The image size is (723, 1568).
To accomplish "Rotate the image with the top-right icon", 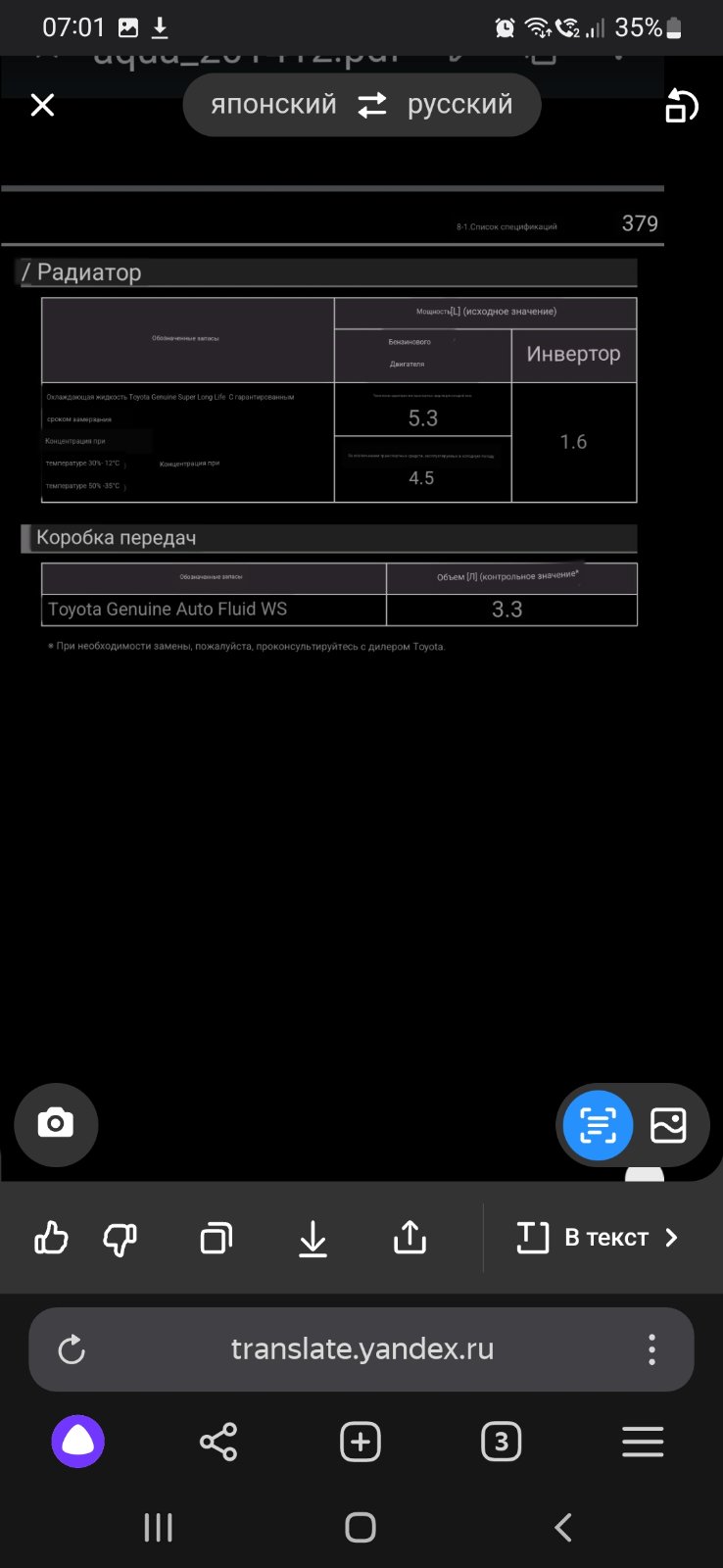I will (682, 106).
